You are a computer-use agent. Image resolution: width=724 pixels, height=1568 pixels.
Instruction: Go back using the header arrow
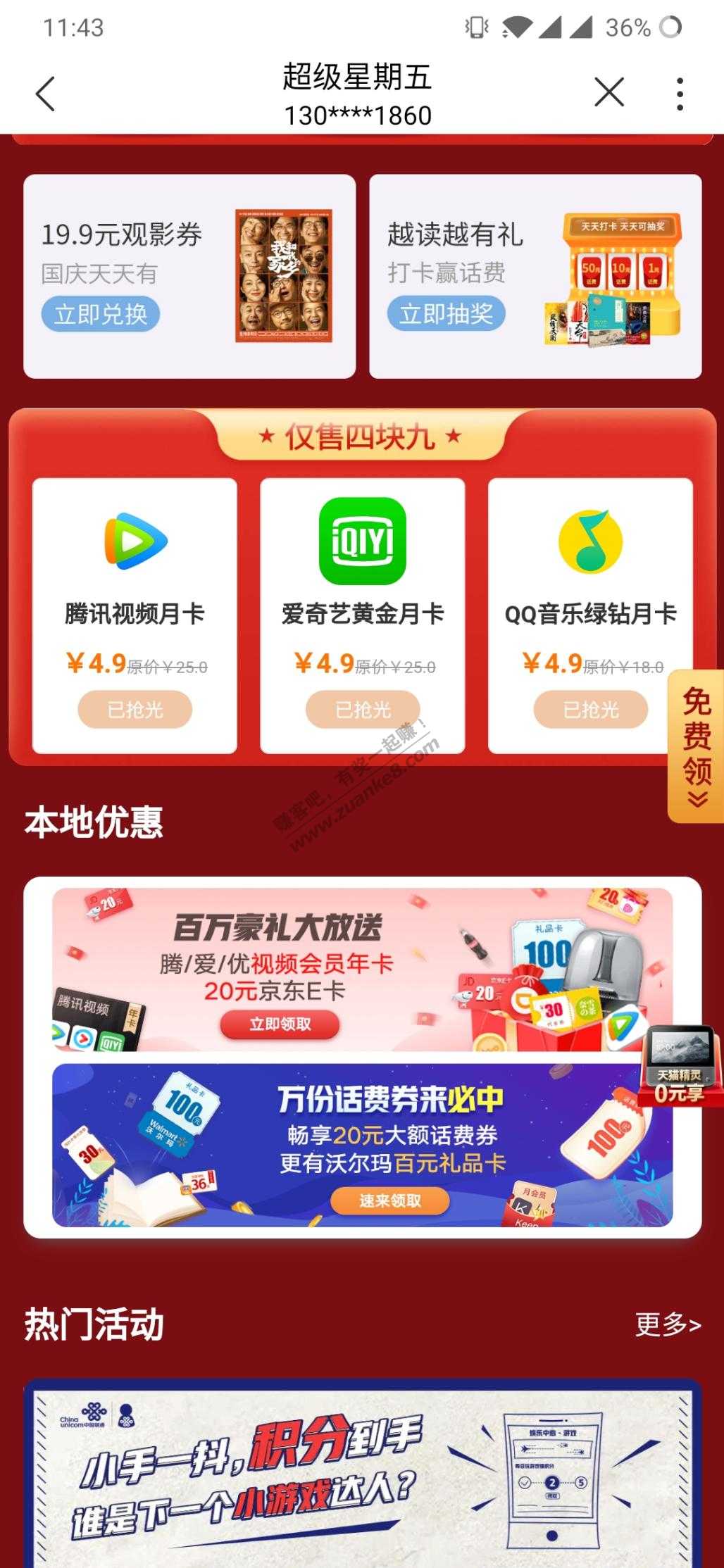pos(45,94)
